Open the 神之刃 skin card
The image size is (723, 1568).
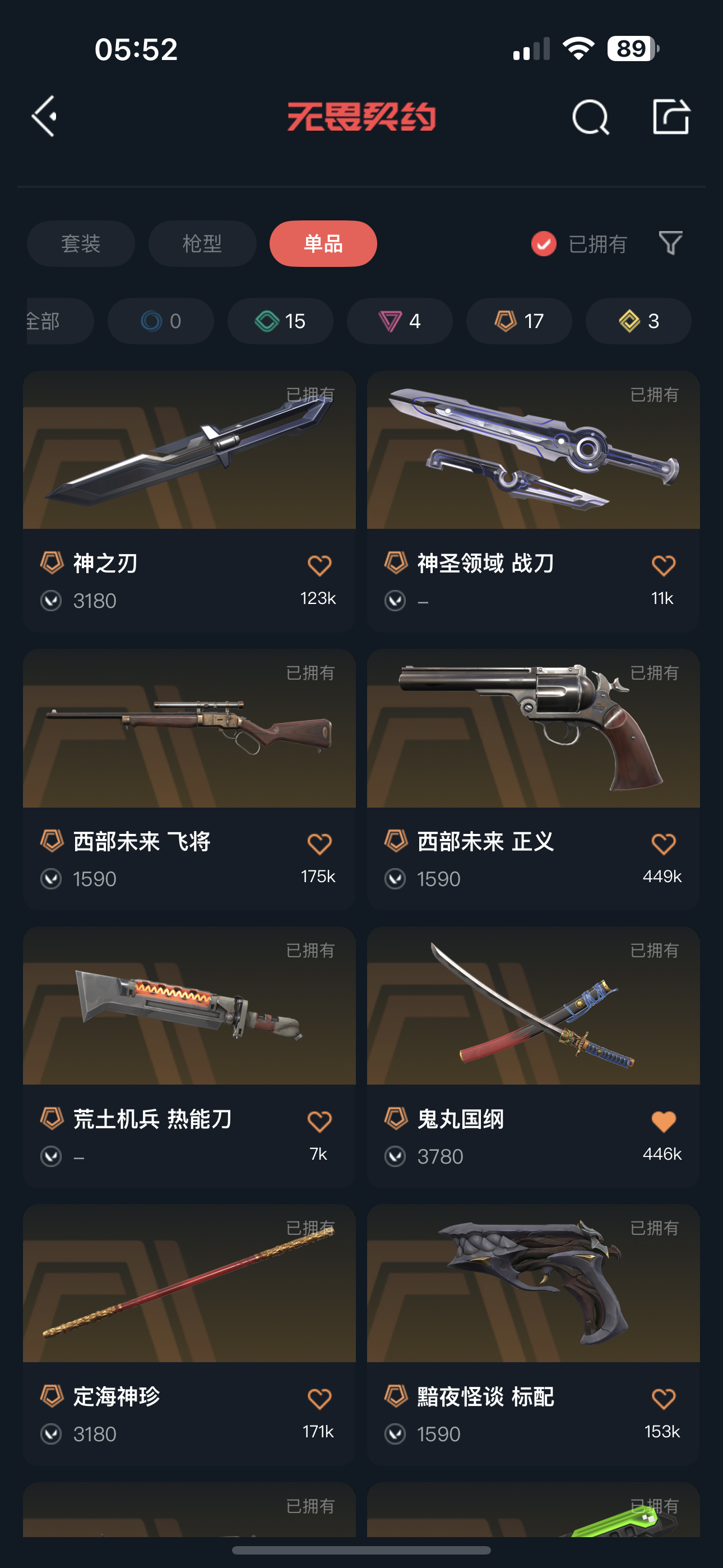(189, 450)
